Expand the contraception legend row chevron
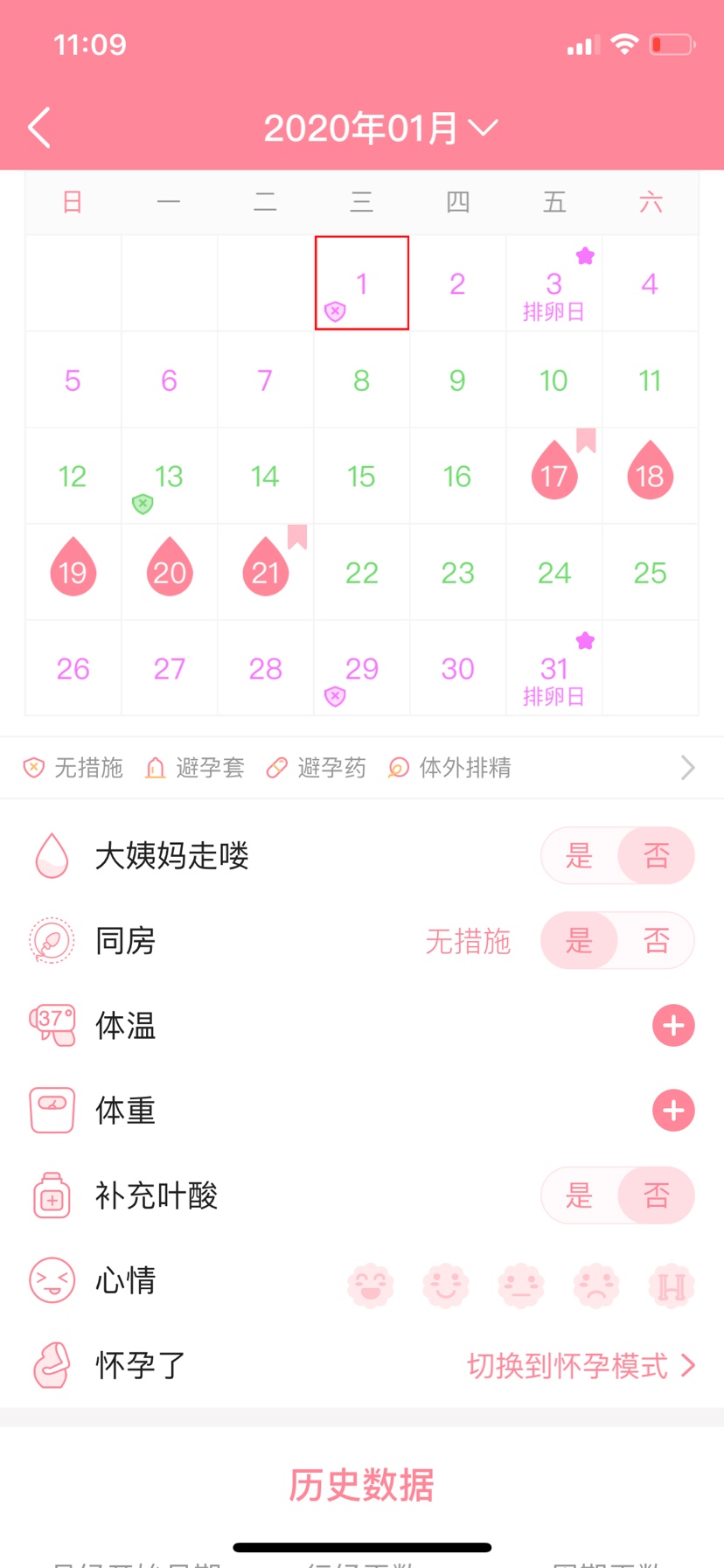Viewport: 724px width, 1568px height. click(688, 768)
